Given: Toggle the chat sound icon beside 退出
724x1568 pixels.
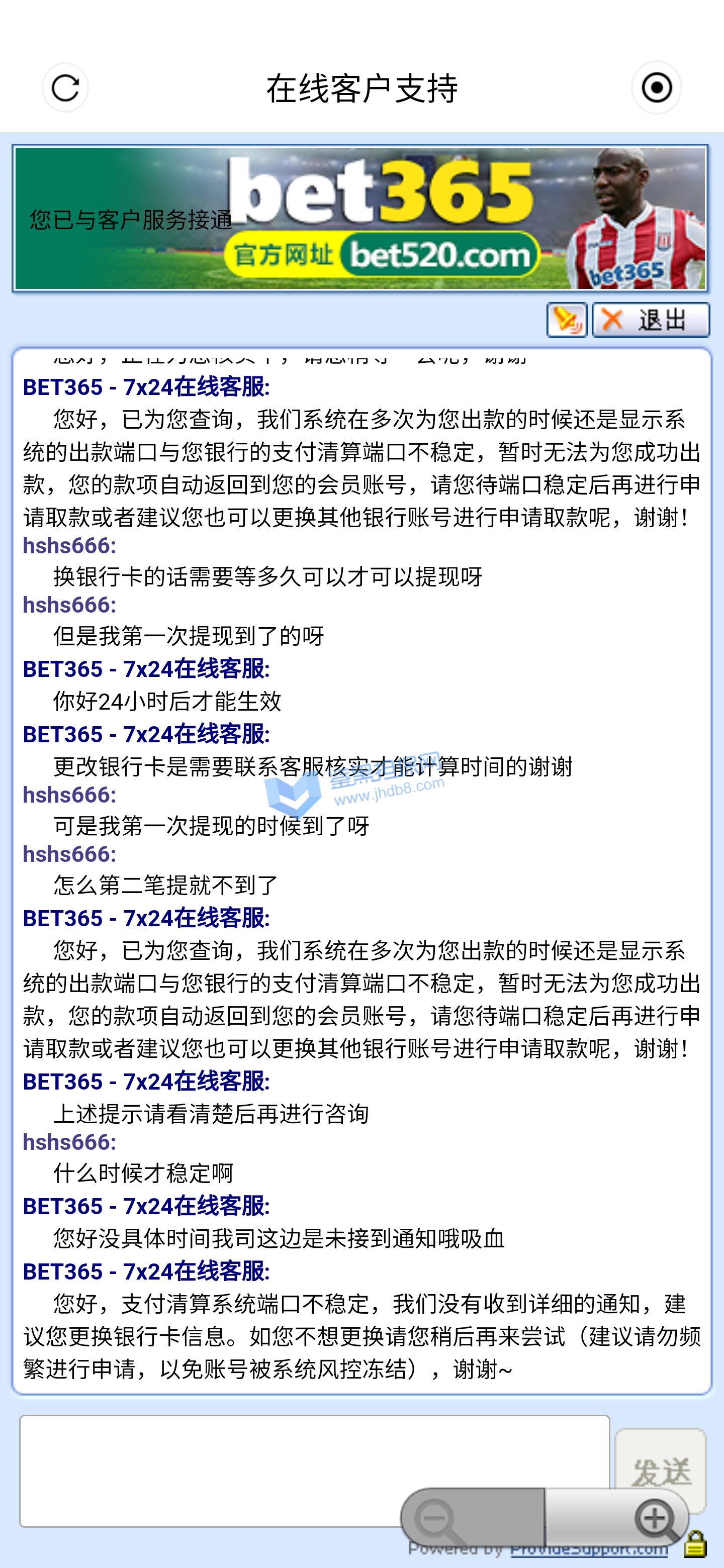Looking at the screenshot, I should coord(566,320).
